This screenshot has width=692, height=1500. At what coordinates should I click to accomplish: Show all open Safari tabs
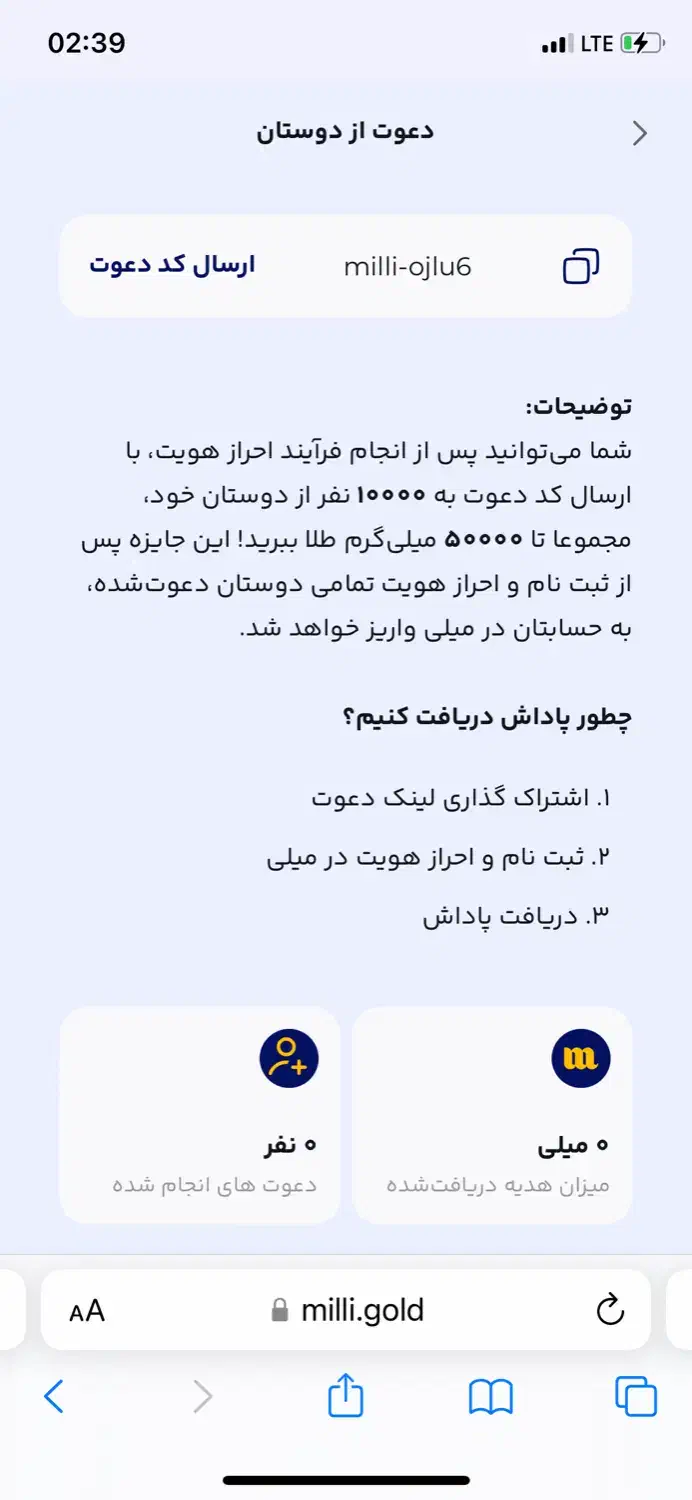click(636, 1396)
